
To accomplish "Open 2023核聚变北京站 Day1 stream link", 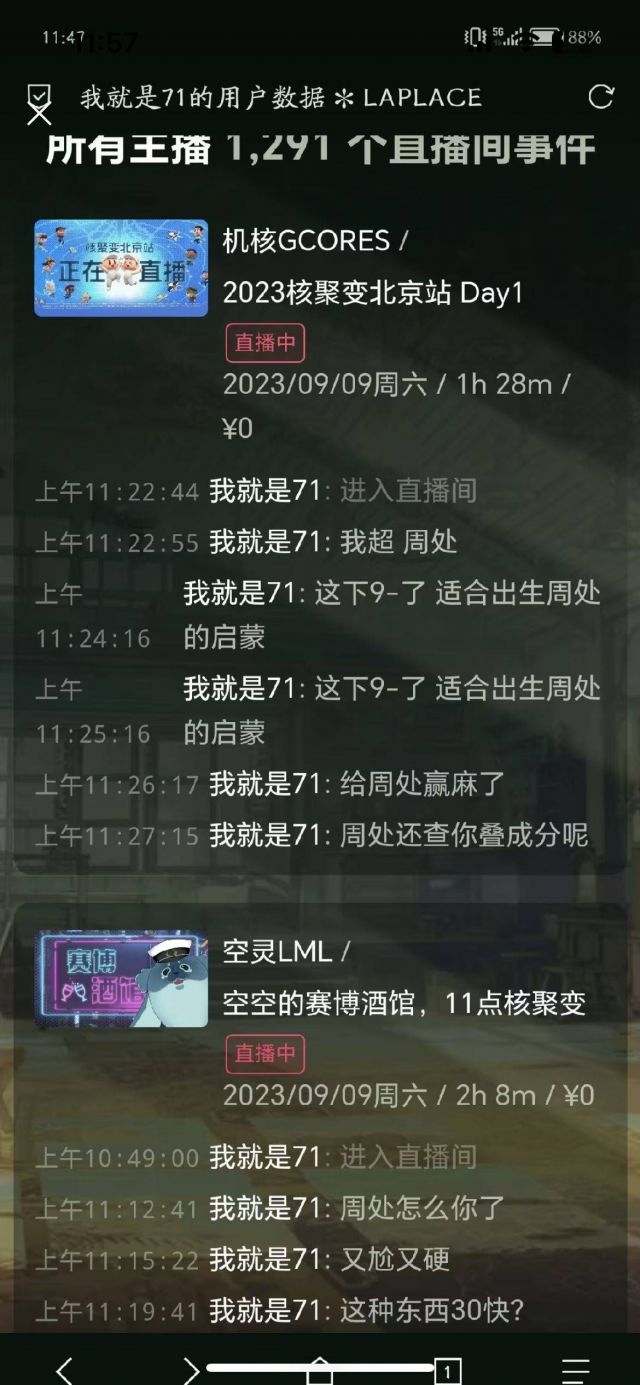I will (372, 293).
